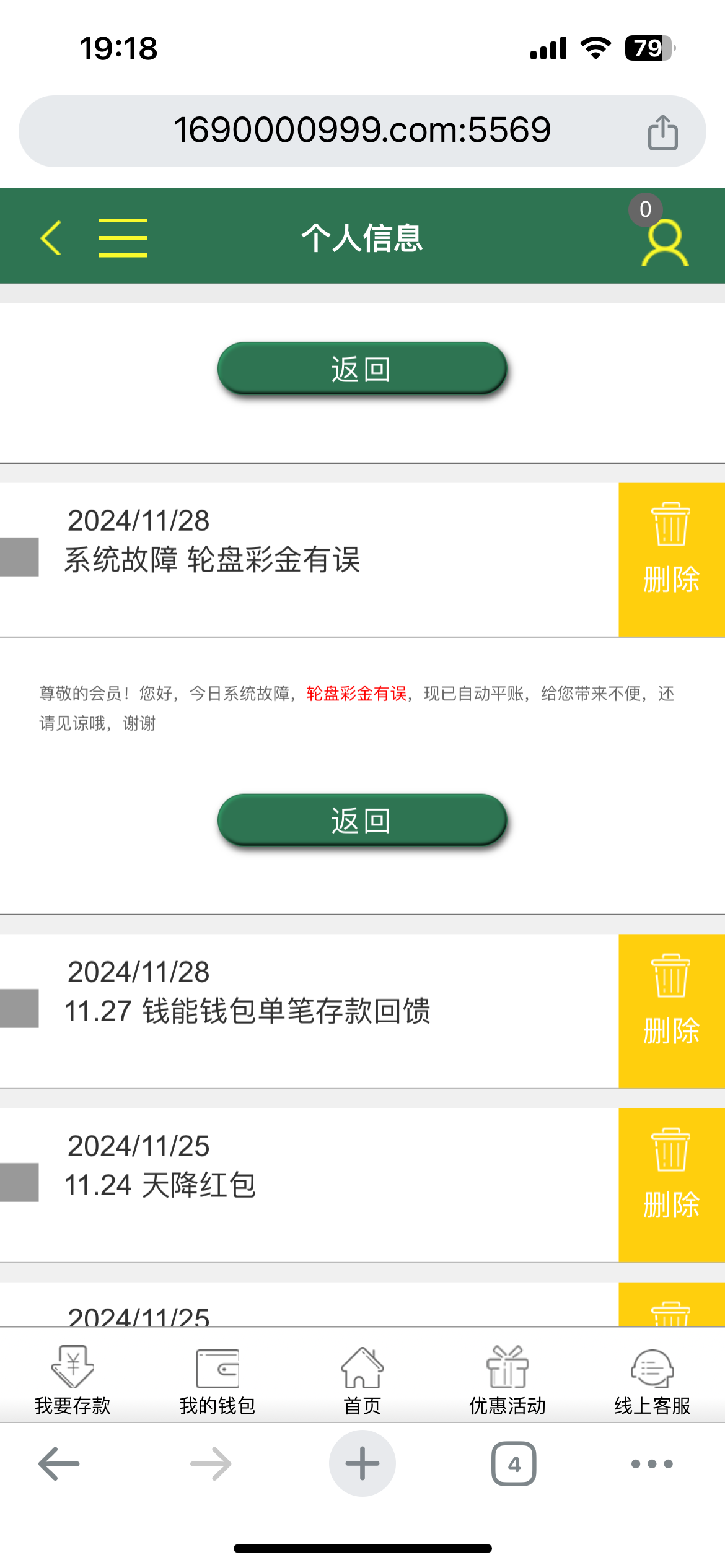Open the user profile icon
Viewport: 725px width, 1568px height.
coord(664,242)
